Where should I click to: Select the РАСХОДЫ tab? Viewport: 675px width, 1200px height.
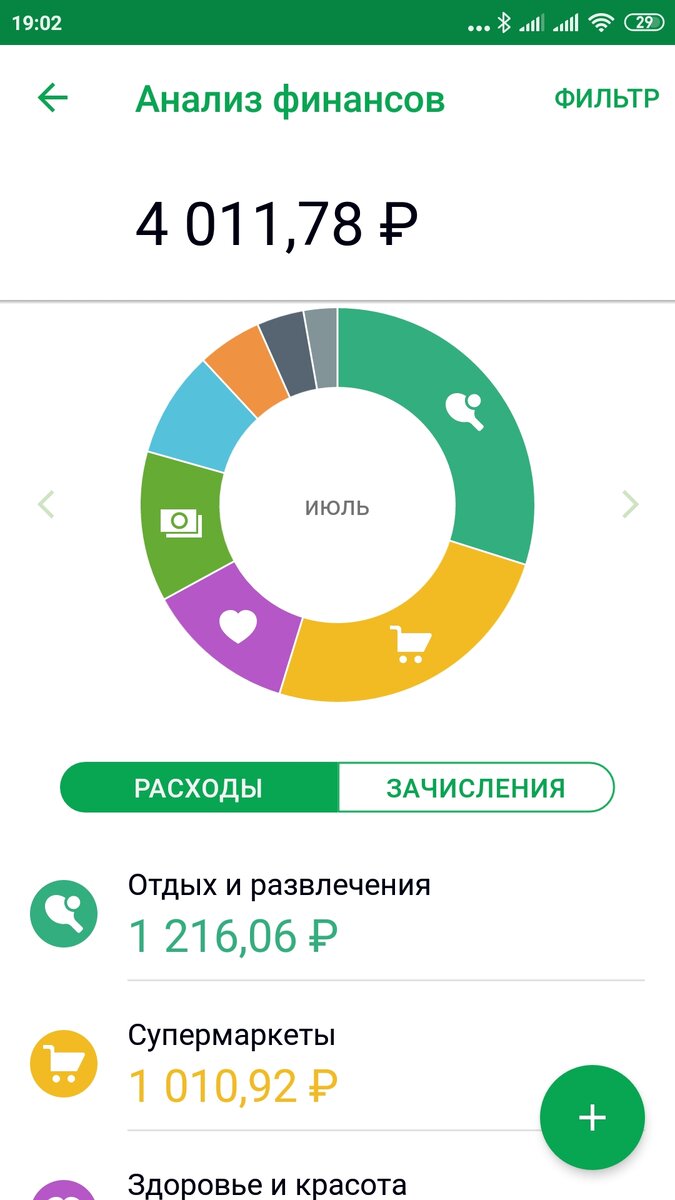(x=199, y=787)
